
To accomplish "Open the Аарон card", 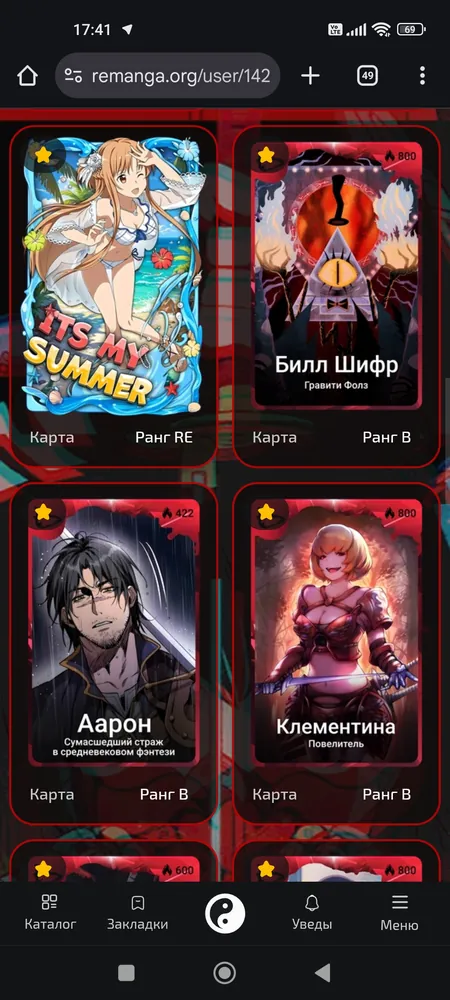I will [113, 652].
